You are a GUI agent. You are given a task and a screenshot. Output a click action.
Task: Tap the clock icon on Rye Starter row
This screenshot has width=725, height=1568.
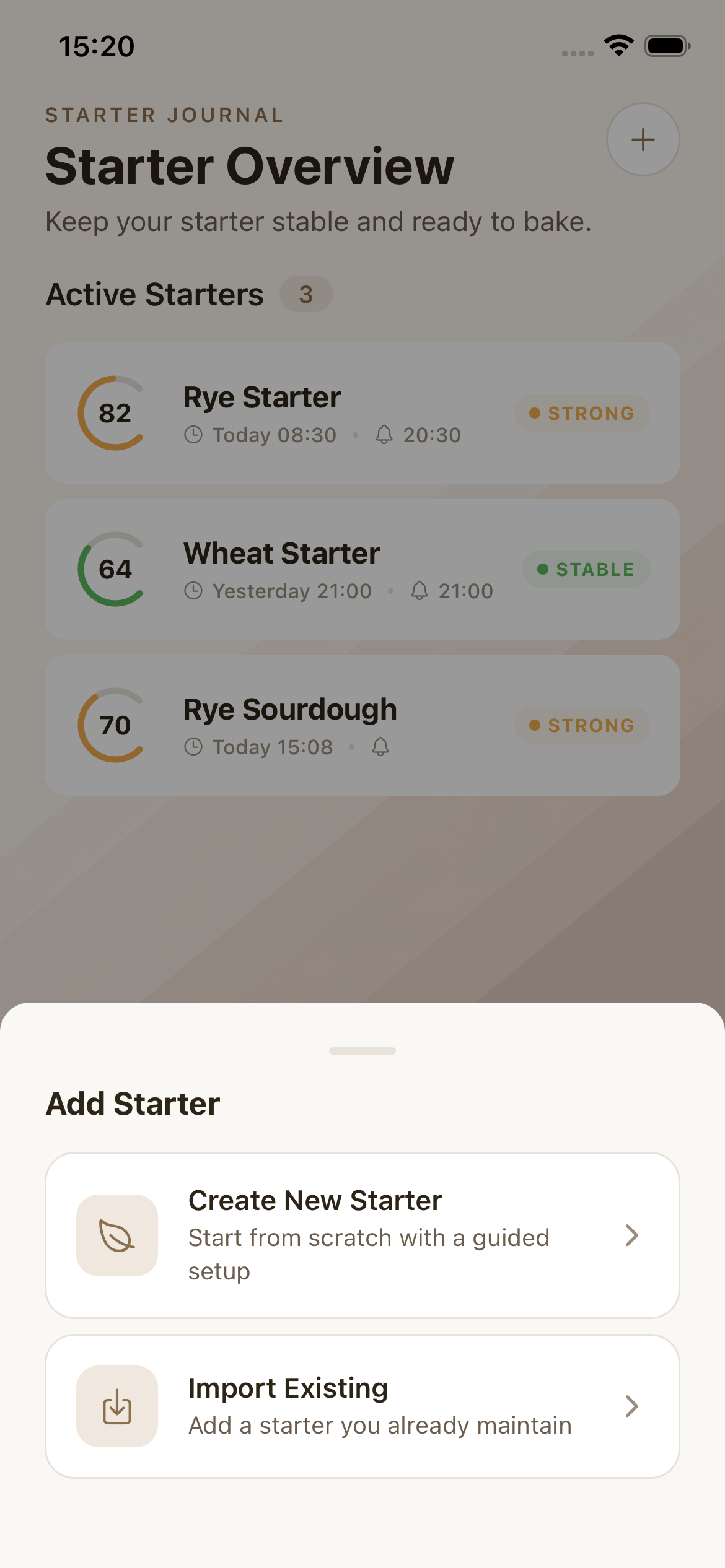[x=194, y=435]
